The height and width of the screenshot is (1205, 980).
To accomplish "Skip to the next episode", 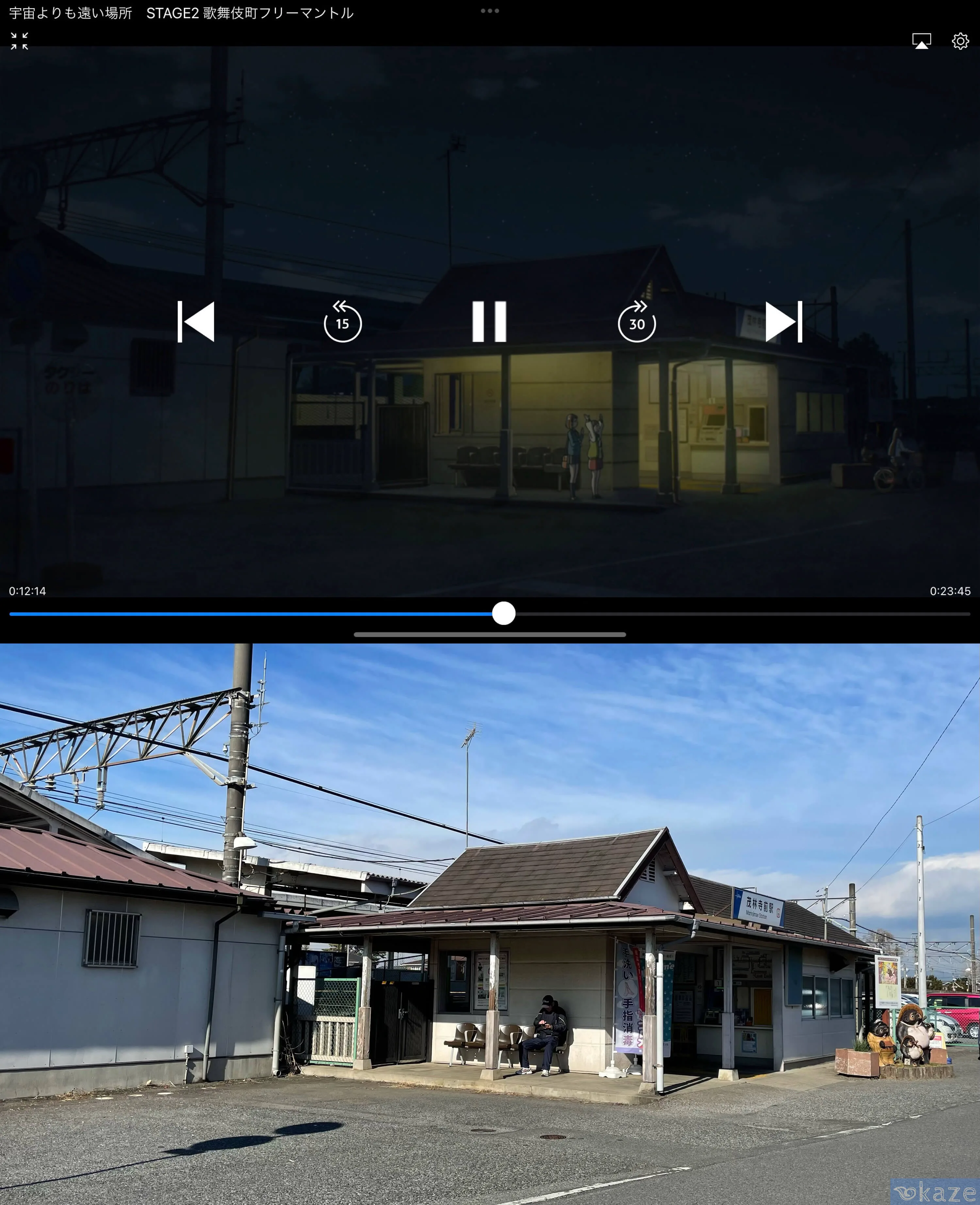I will [x=784, y=322].
